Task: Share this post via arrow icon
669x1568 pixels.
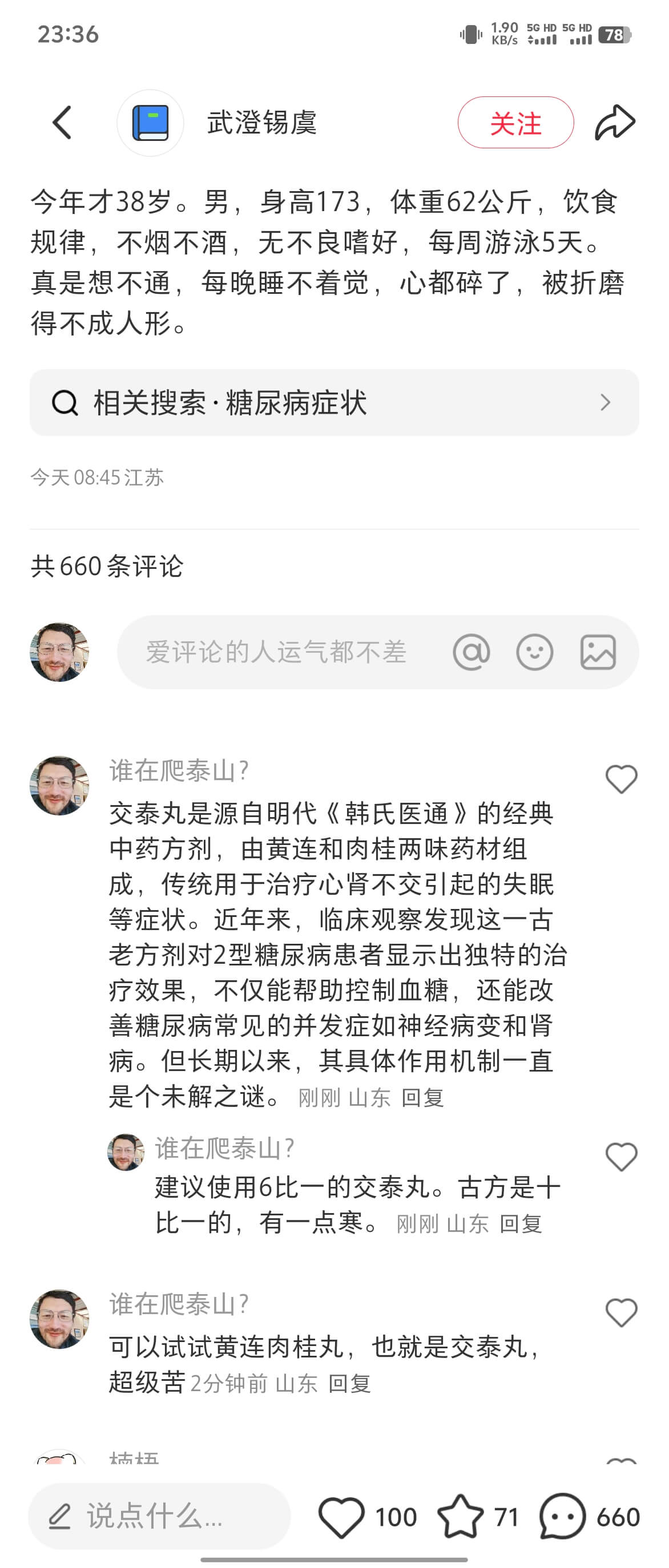Action: [x=615, y=123]
